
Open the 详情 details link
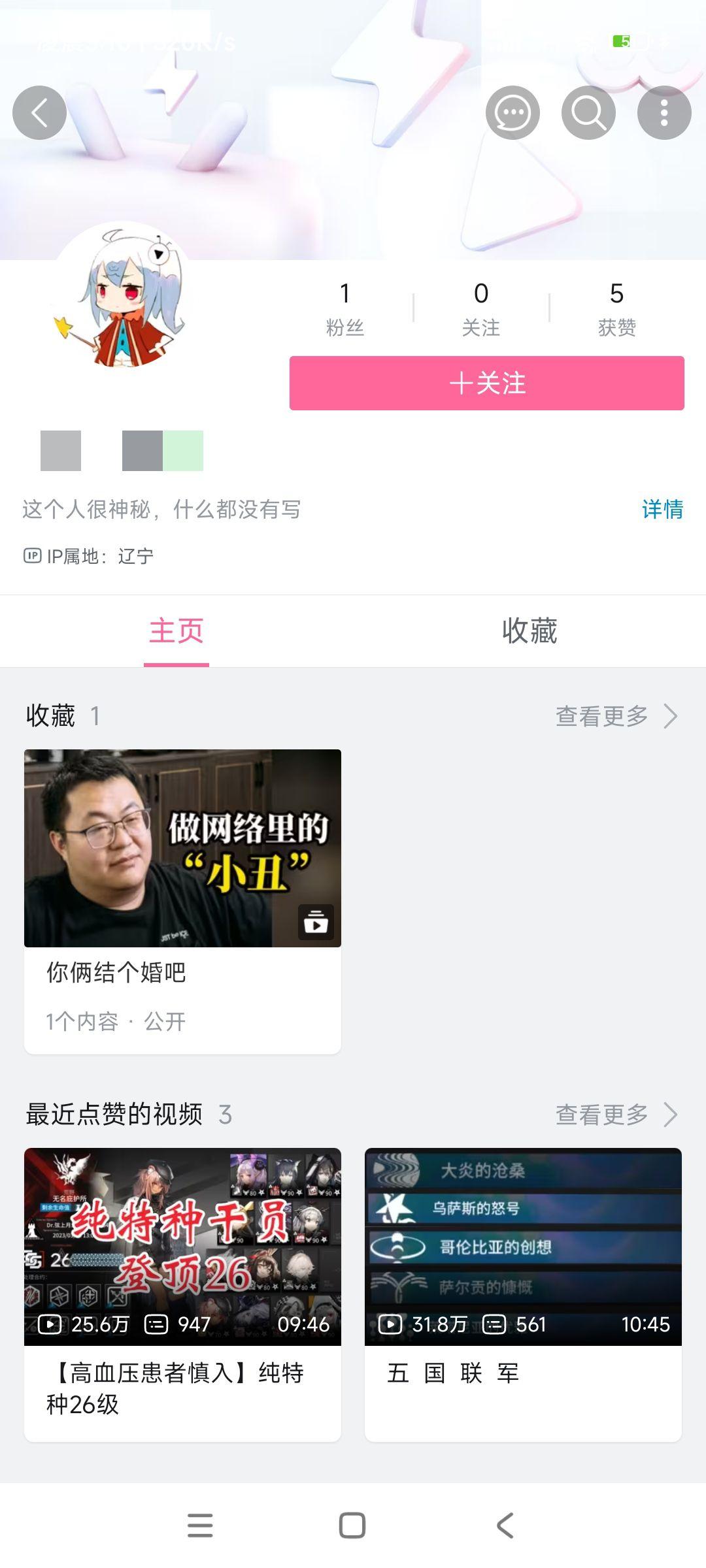click(x=662, y=509)
